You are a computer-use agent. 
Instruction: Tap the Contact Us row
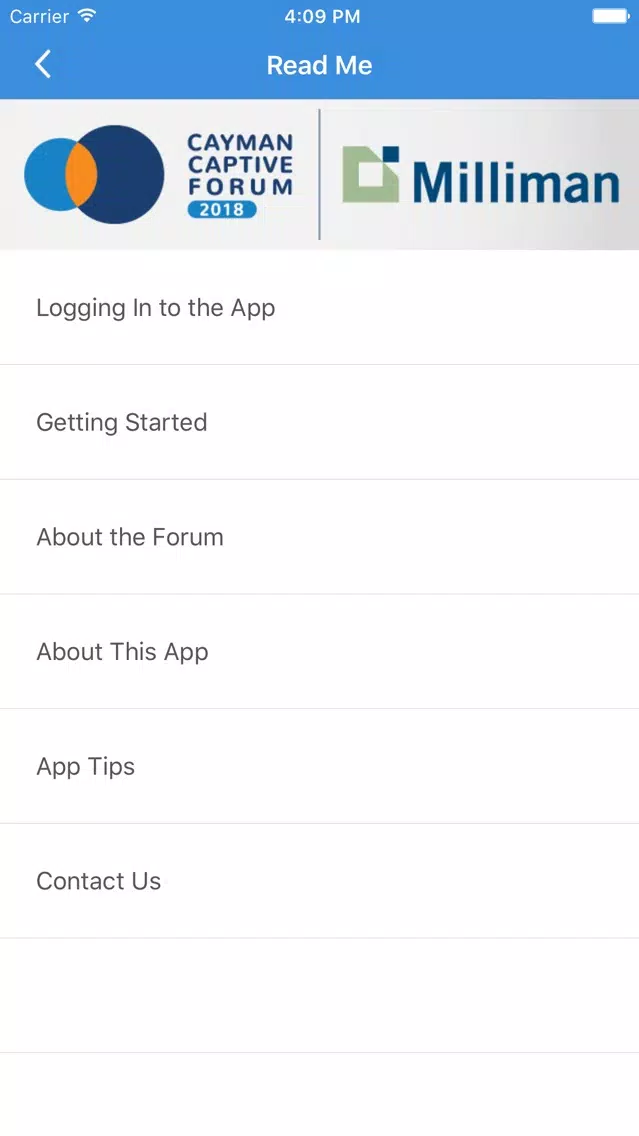[x=320, y=880]
